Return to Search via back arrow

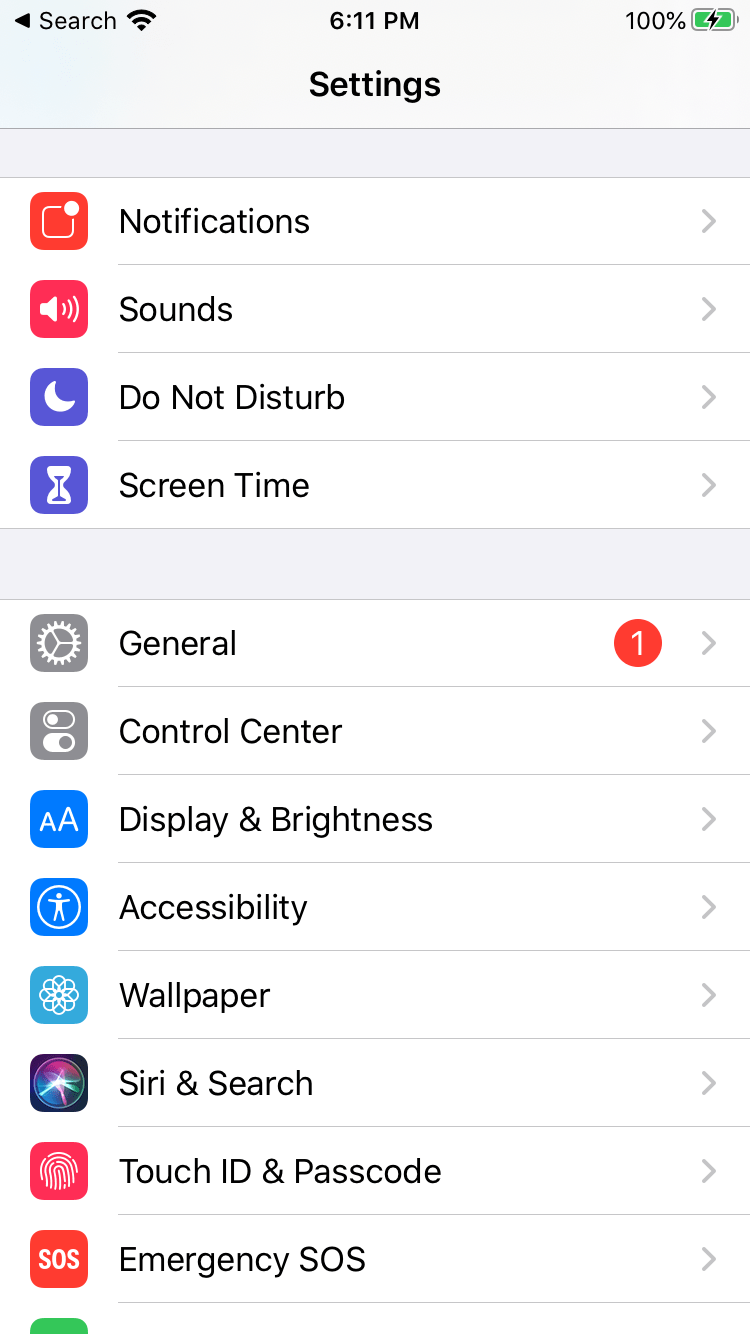tap(64, 21)
